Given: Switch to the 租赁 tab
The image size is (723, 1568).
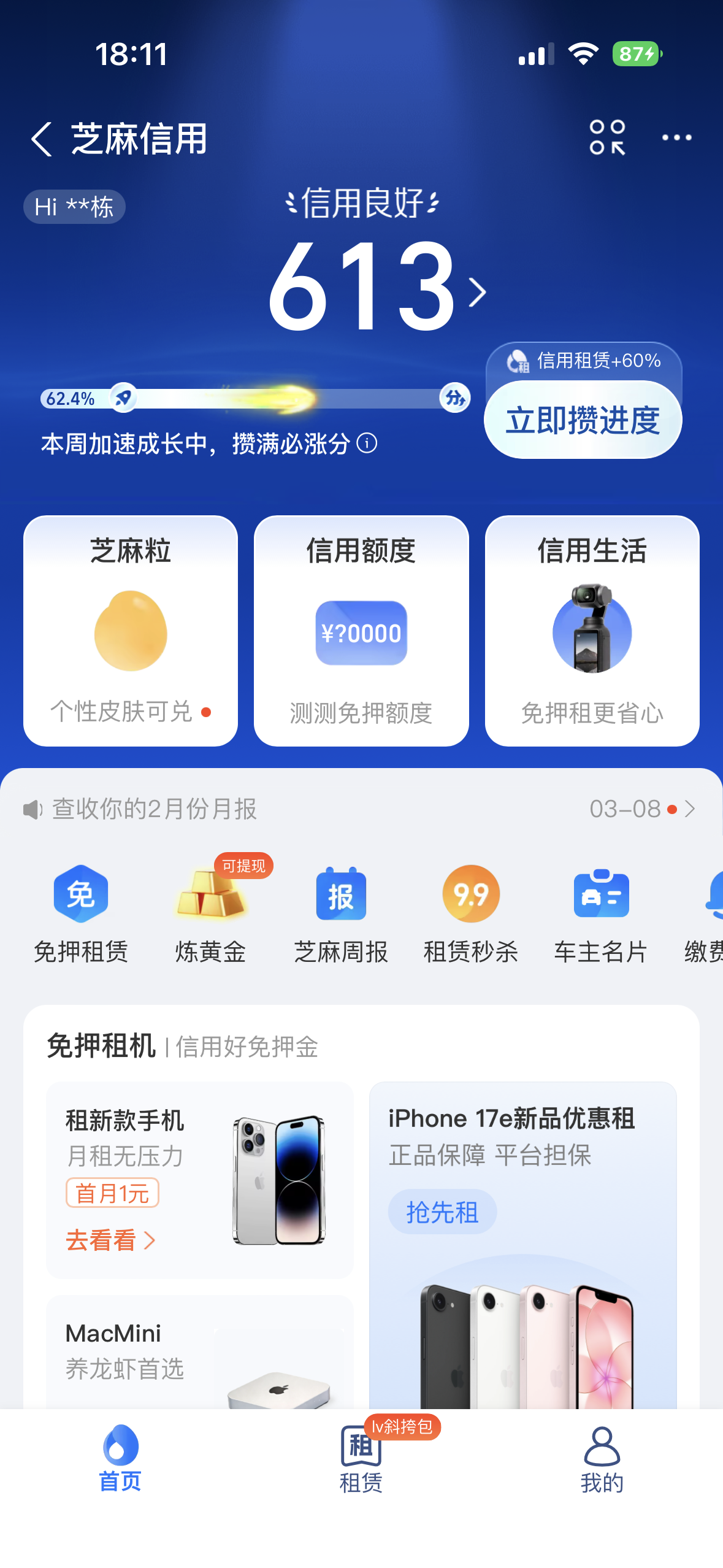Looking at the screenshot, I should click(x=361, y=1459).
